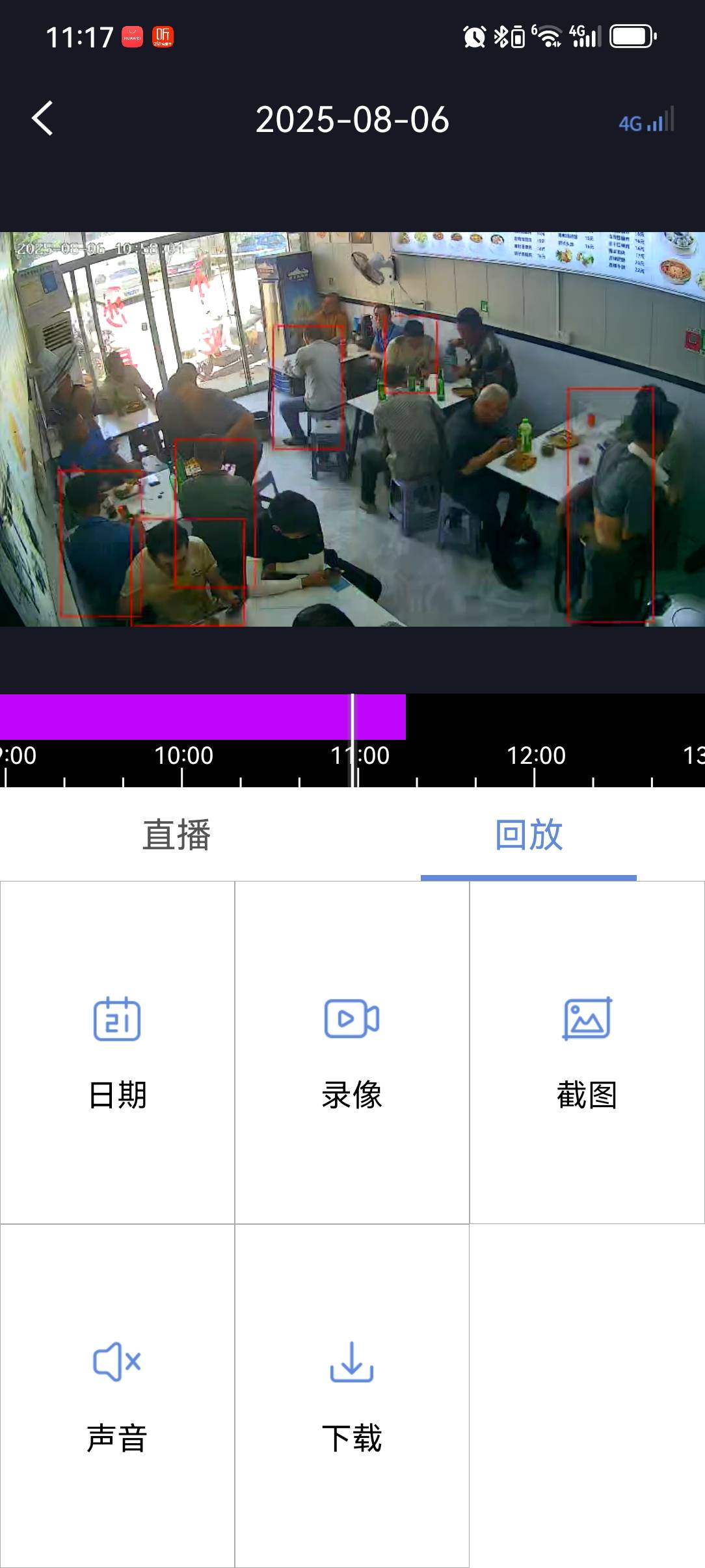Screen dimensions: 705x1568
Task: Open the 日期 date picker
Action: [117, 1052]
